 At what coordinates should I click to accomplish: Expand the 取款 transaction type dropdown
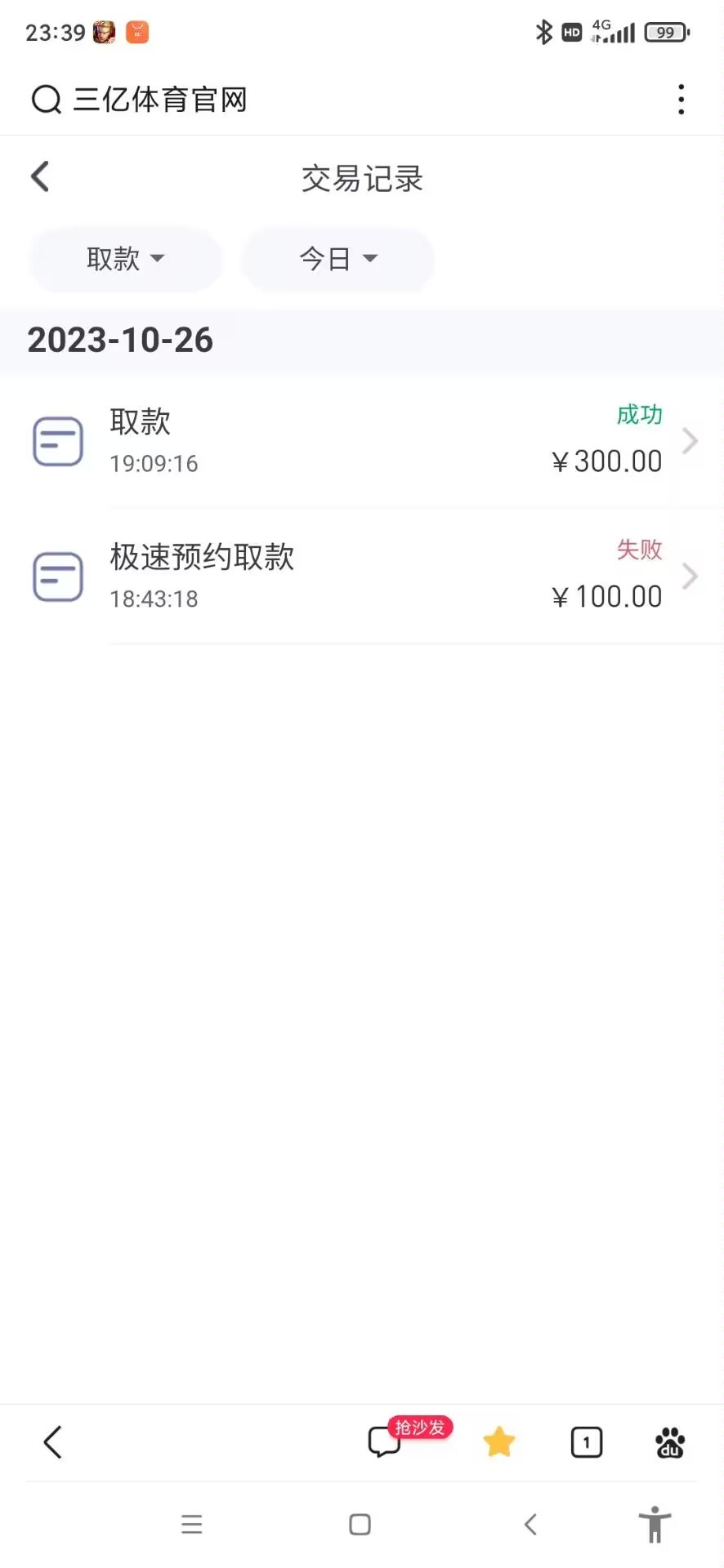click(x=125, y=259)
